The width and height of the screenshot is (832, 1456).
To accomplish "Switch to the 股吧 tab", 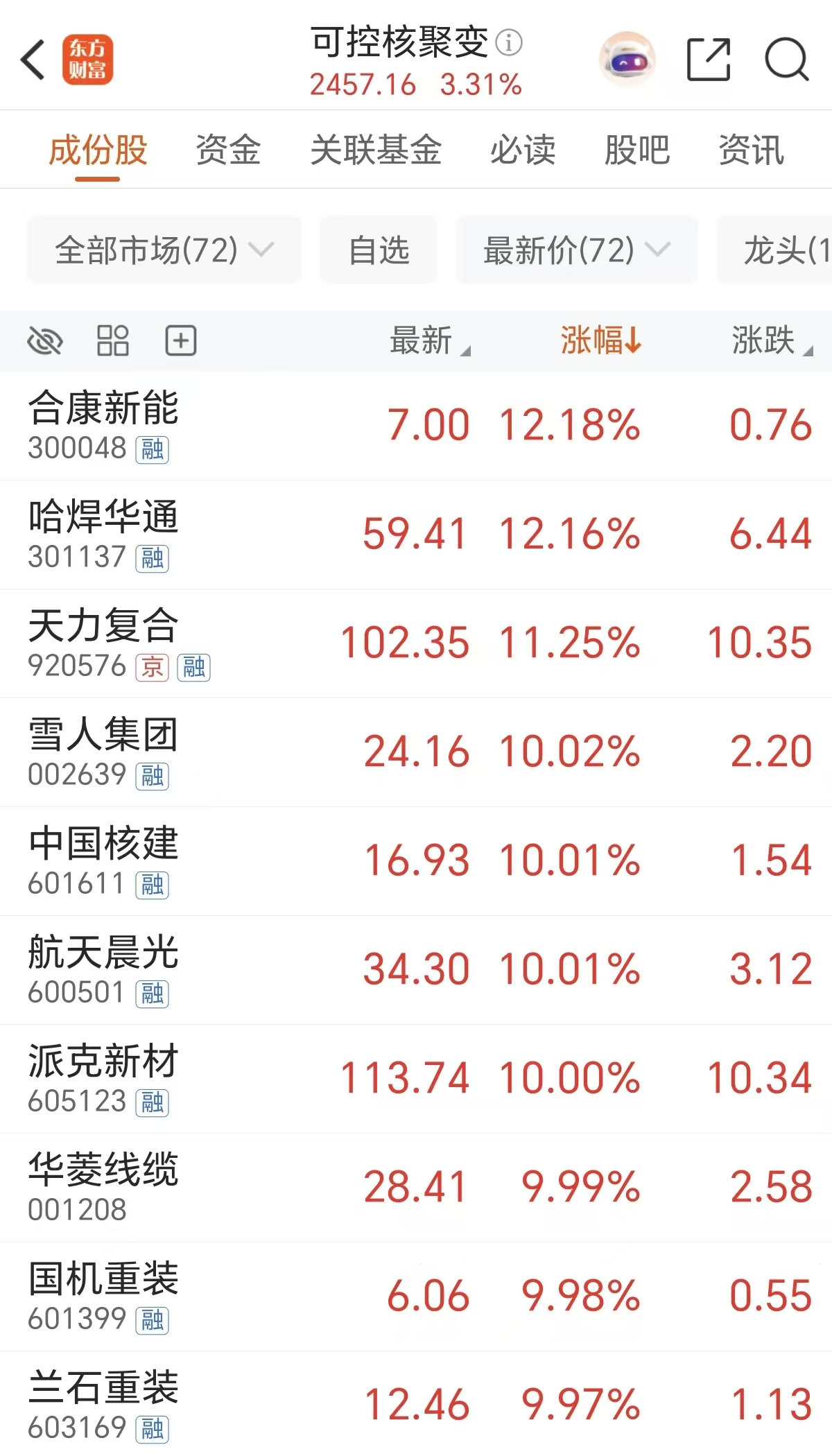I will click(x=637, y=150).
